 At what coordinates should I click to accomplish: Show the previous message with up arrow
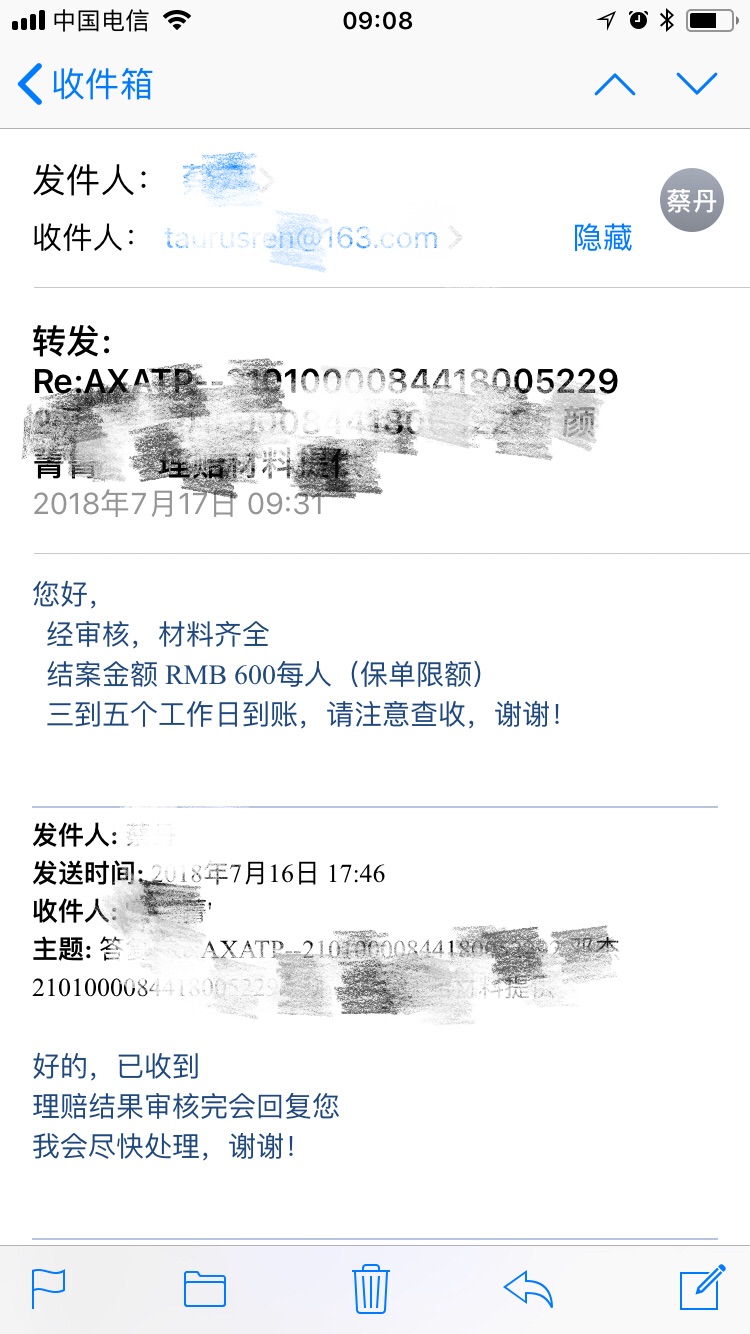pos(614,85)
